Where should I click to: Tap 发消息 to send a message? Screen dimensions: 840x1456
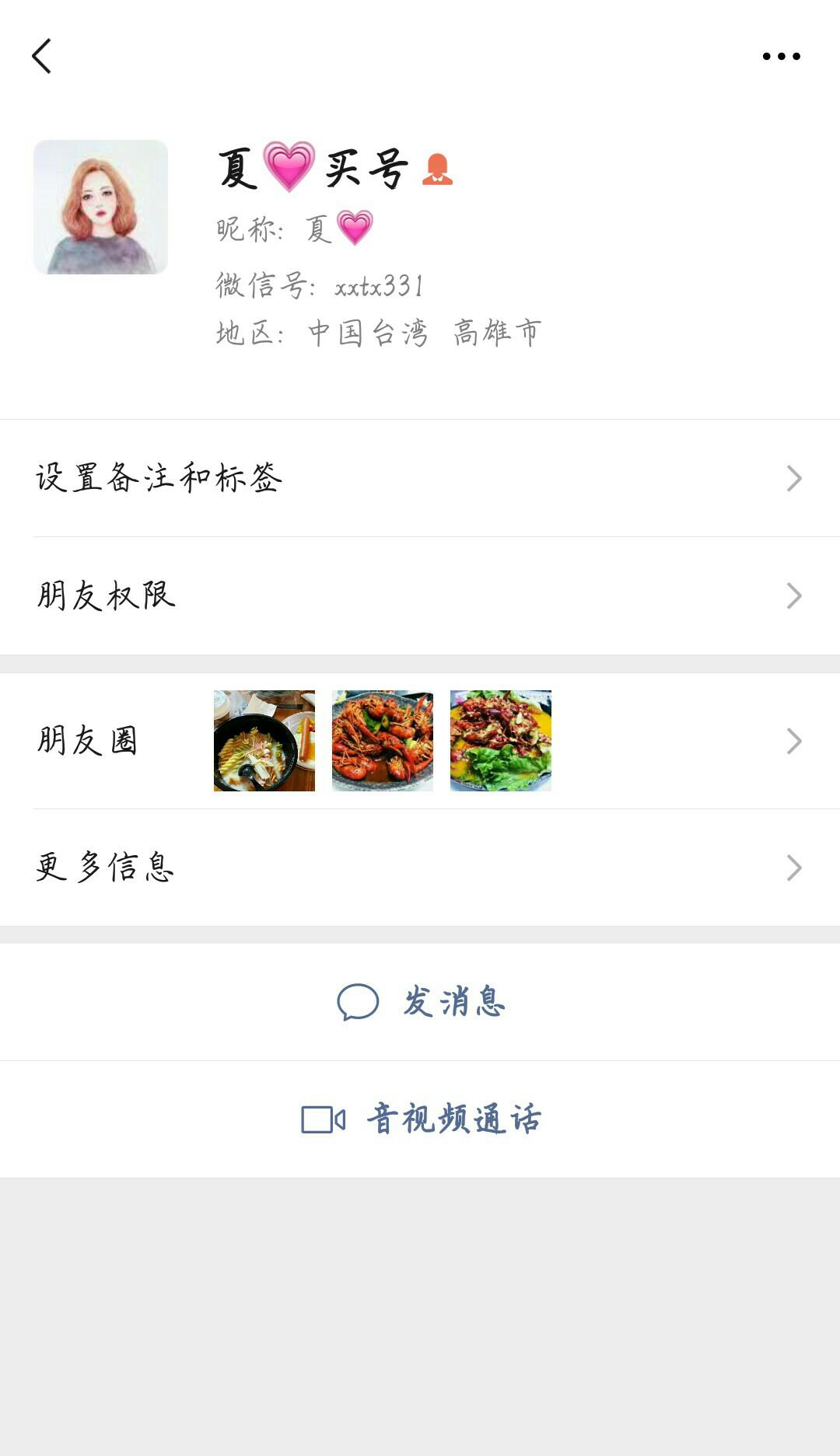tap(421, 1001)
